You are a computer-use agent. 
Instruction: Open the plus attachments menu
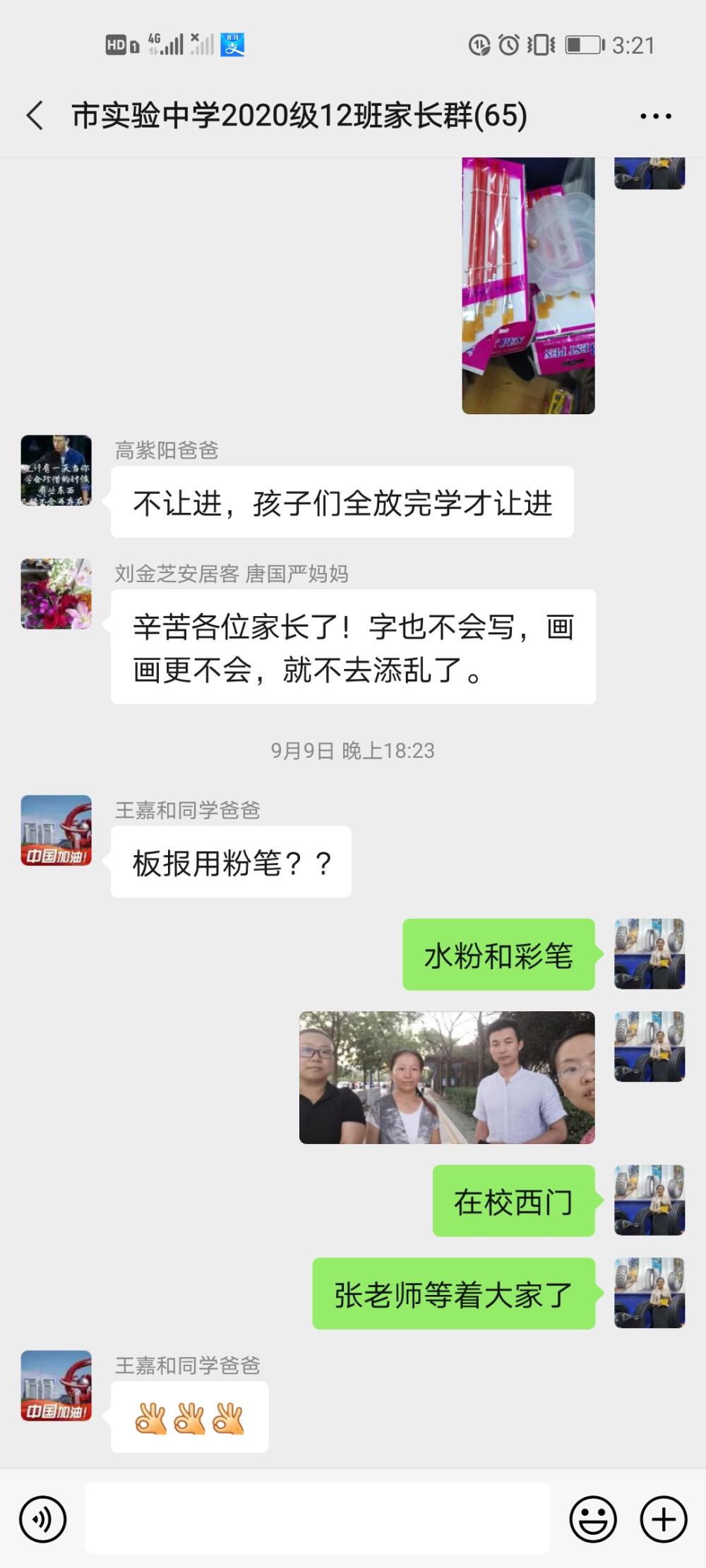point(664,1519)
